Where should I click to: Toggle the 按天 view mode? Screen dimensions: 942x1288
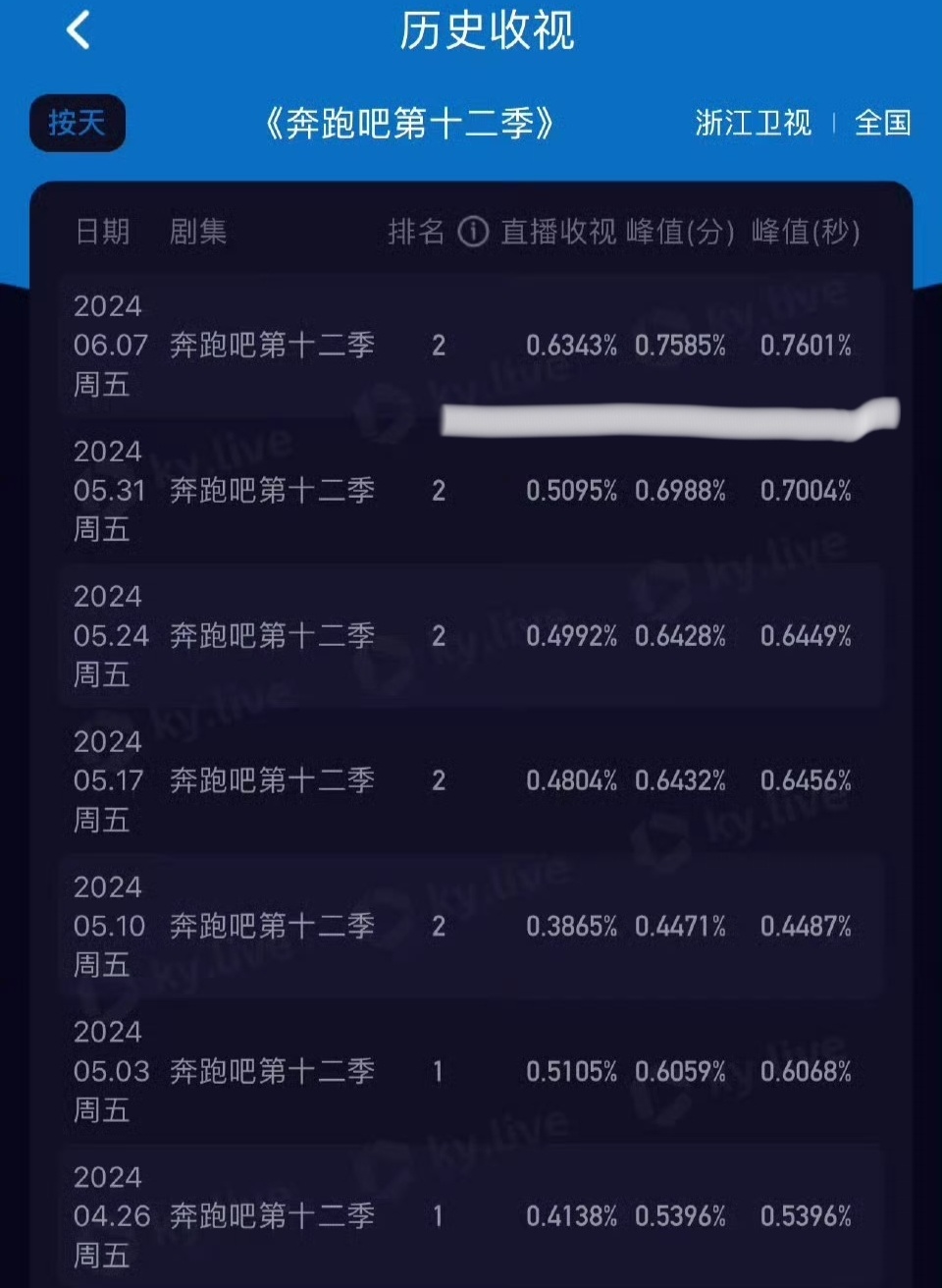pyautogui.click(x=78, y=123)
